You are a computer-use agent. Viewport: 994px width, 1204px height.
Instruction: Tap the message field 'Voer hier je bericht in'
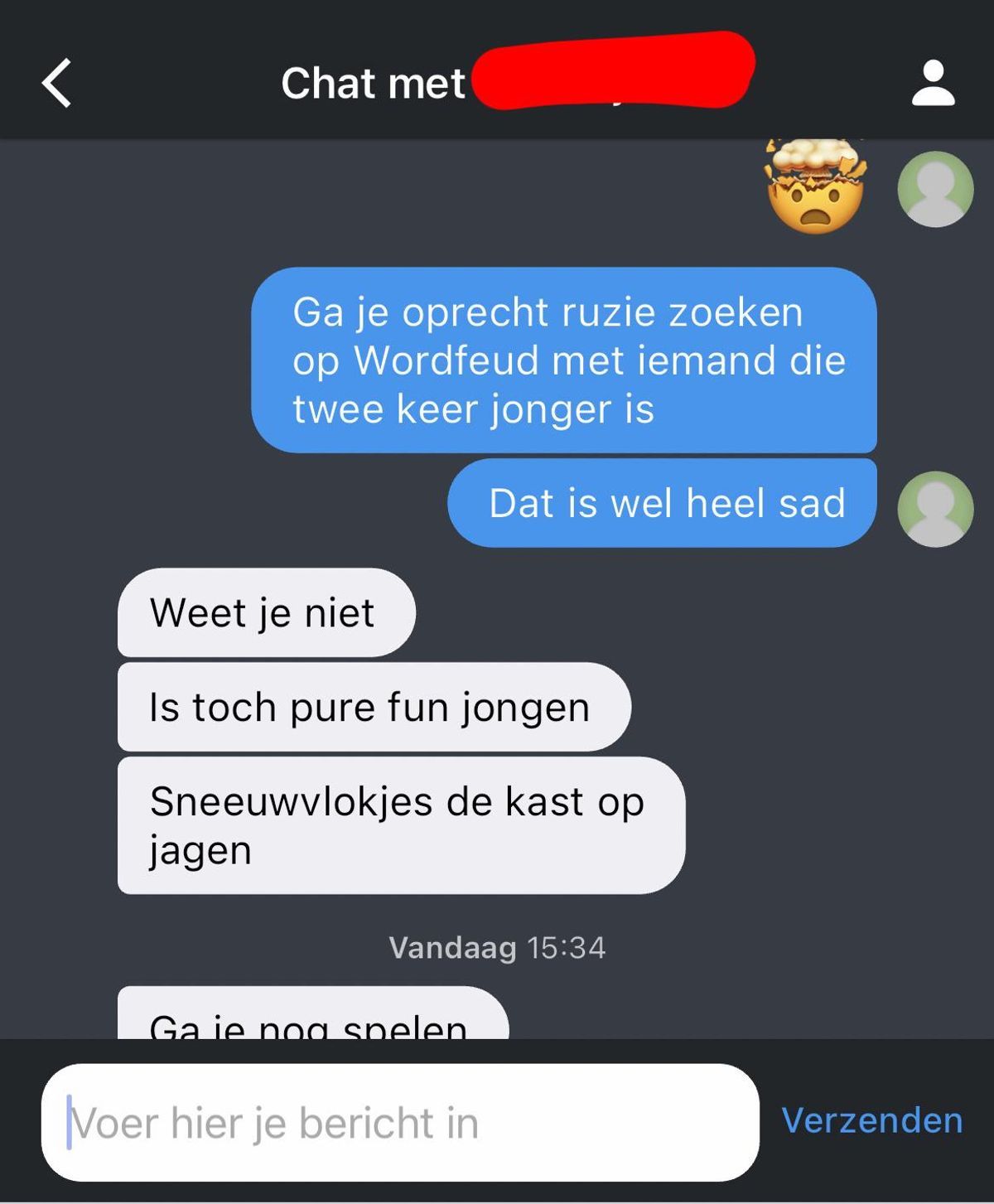[399, 1123]
